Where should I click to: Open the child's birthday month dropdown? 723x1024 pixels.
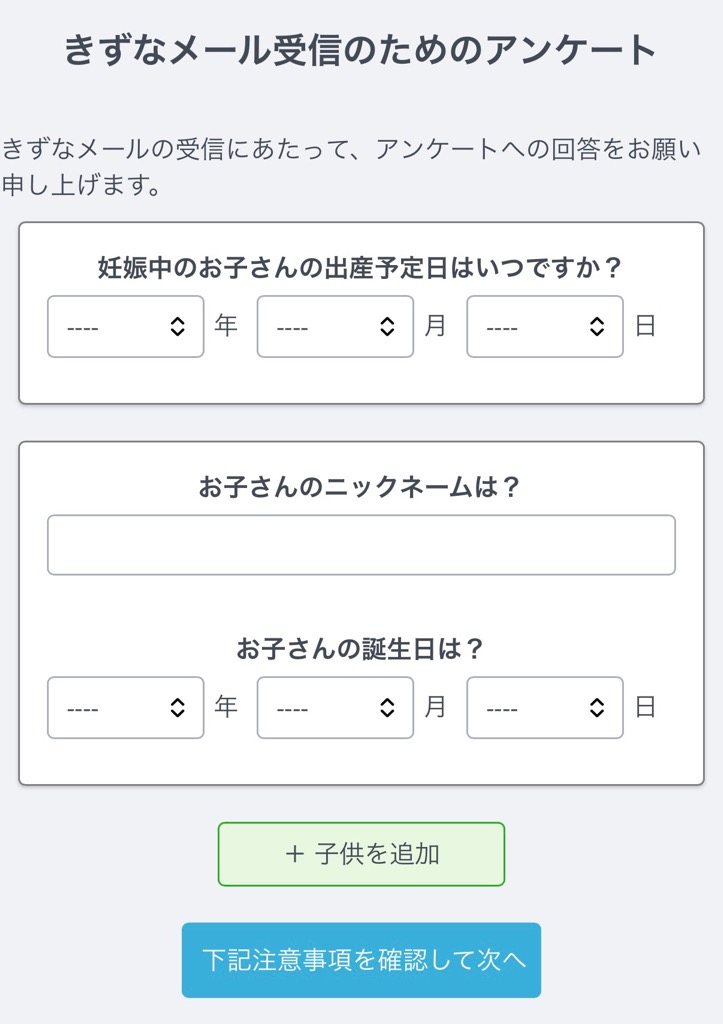(x=335, y=707)
